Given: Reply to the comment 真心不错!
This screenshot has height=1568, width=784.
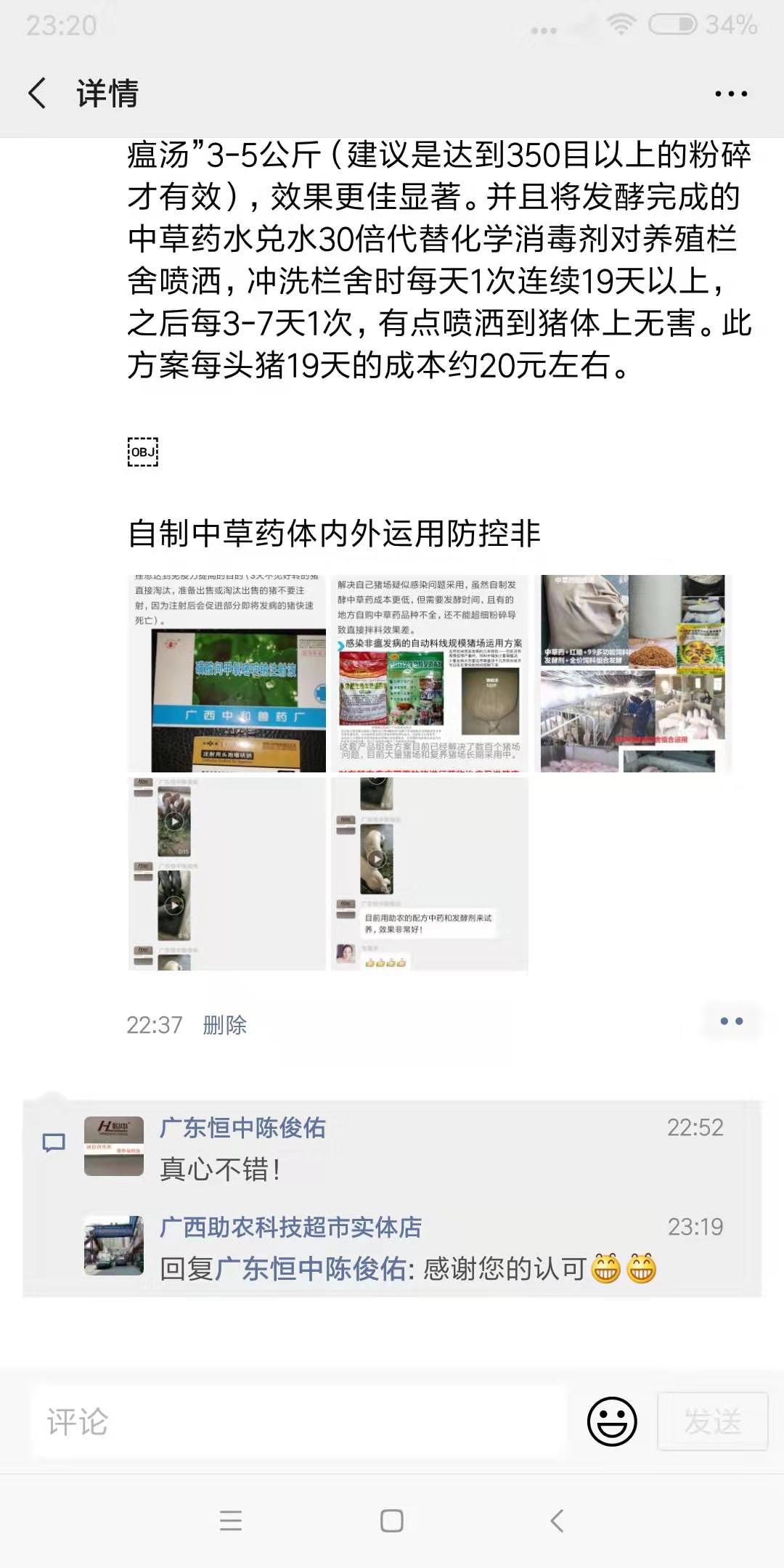Looking at the screenshot, I should 220,1169.
